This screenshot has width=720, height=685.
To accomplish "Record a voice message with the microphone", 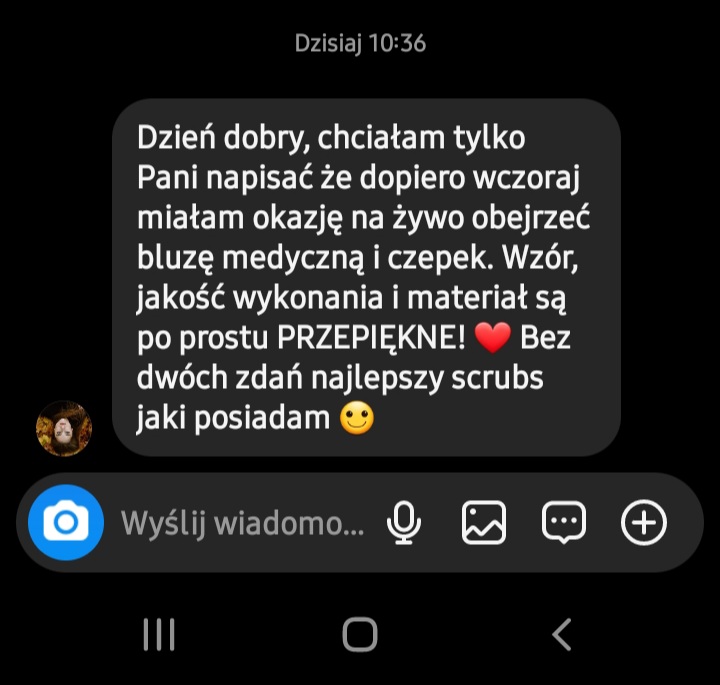I will (x=405, y=522).
